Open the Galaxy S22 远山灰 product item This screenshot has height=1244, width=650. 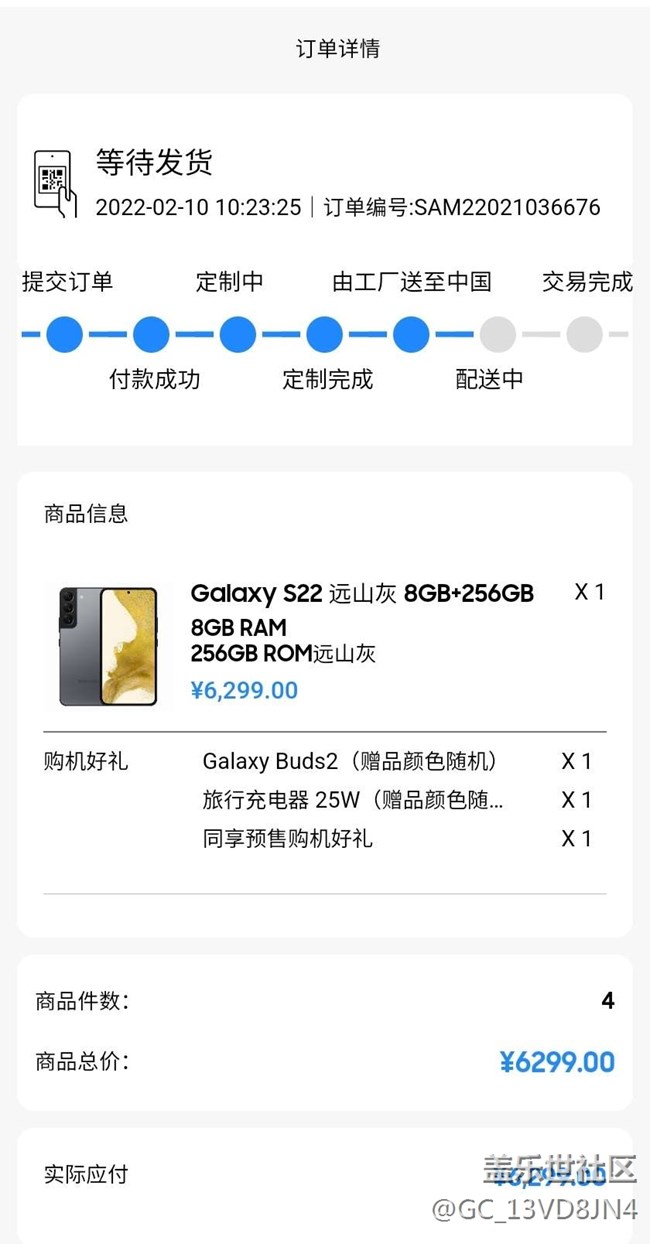361,594
